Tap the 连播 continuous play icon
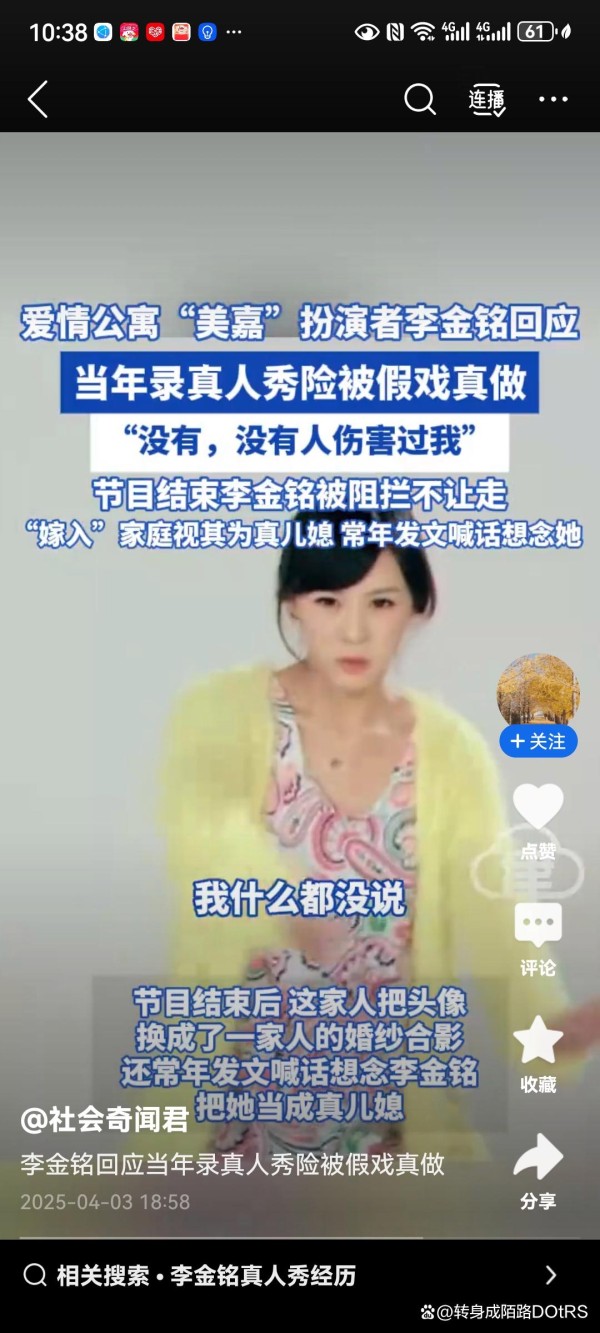 pos(487,100)
